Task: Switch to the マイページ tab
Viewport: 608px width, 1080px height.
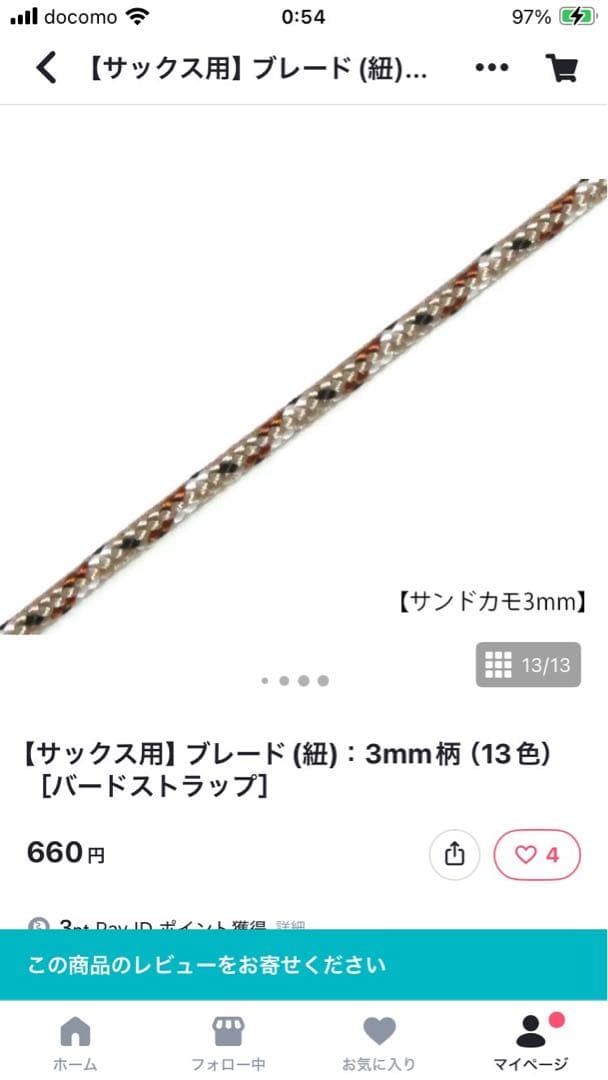Action: [x=531, y=1042]
